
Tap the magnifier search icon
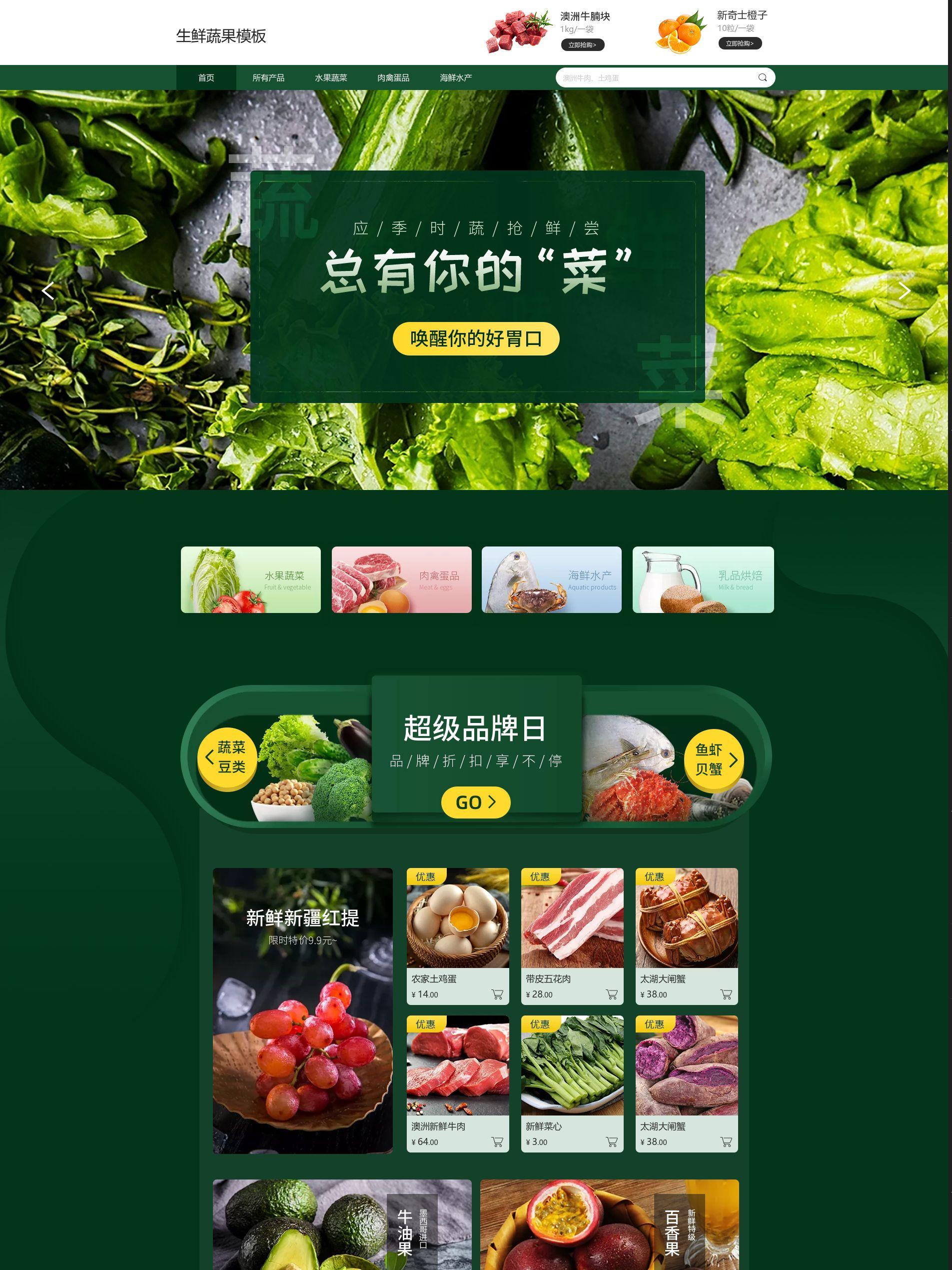(x=762, y=77)
